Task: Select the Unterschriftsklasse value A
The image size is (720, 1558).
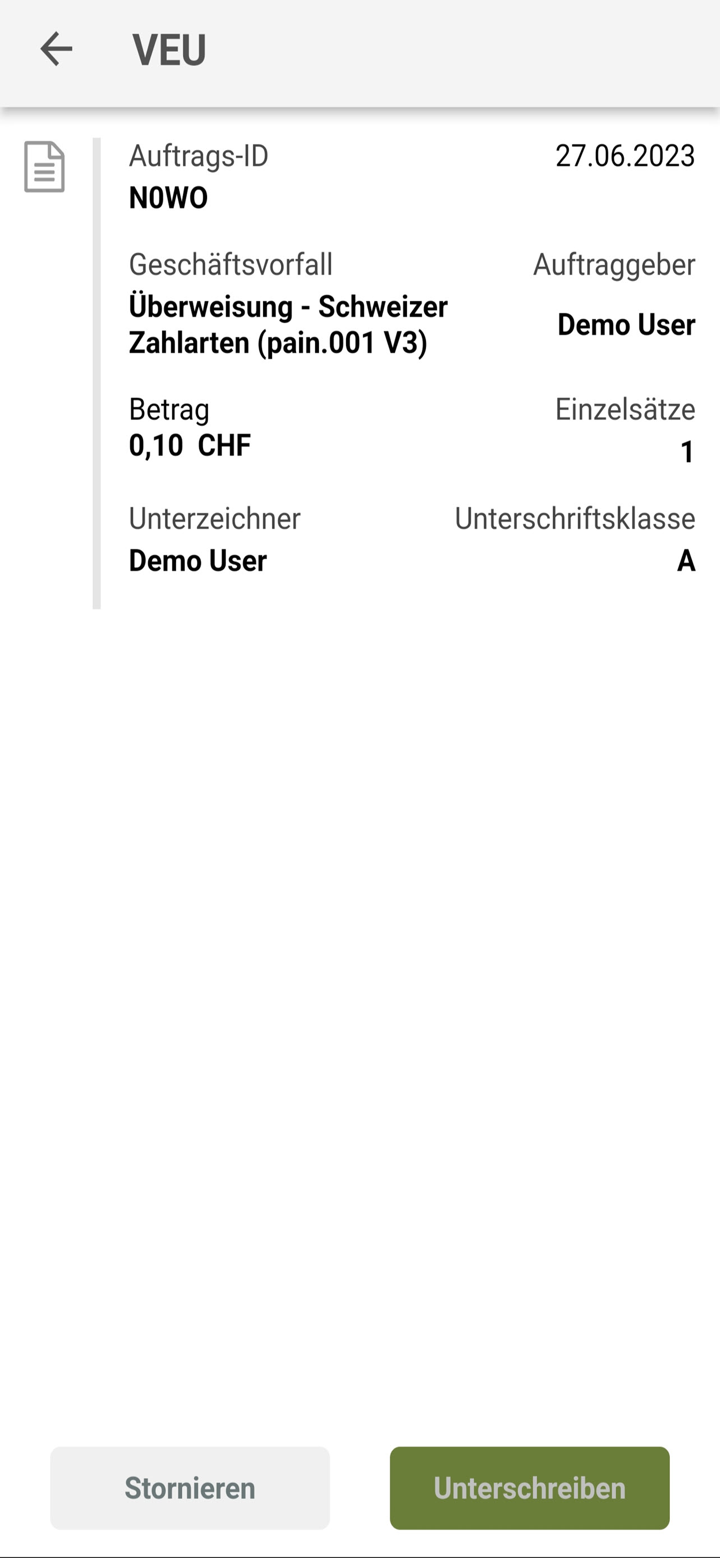Action: pyautogui.click(x=686, y=561)
